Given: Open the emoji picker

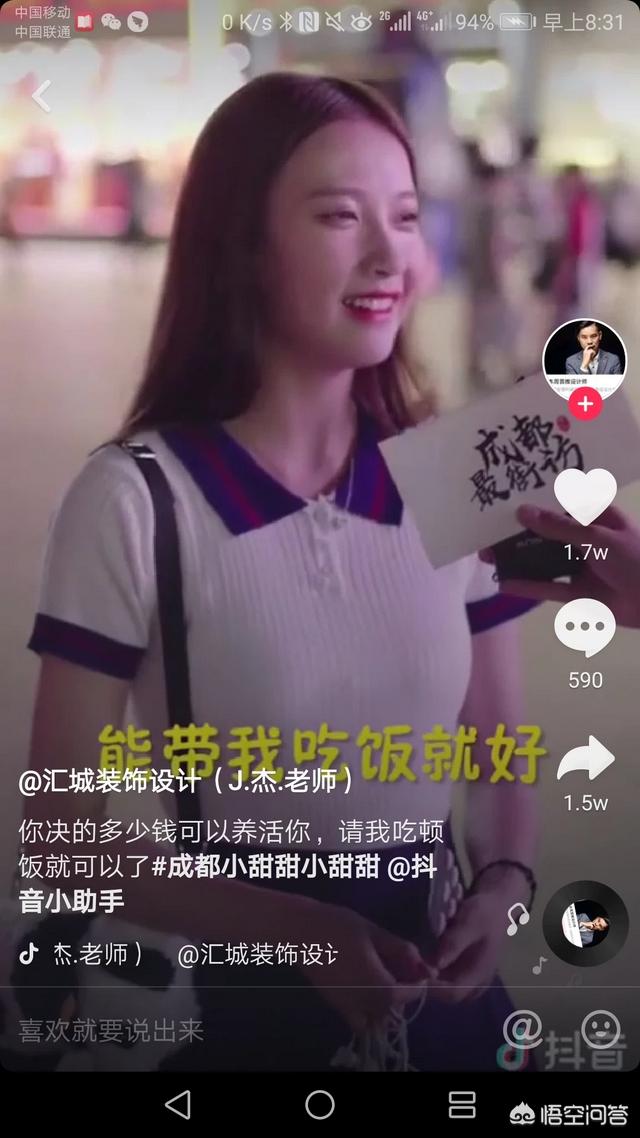Looking at the screenshot, I should 600,1029.
